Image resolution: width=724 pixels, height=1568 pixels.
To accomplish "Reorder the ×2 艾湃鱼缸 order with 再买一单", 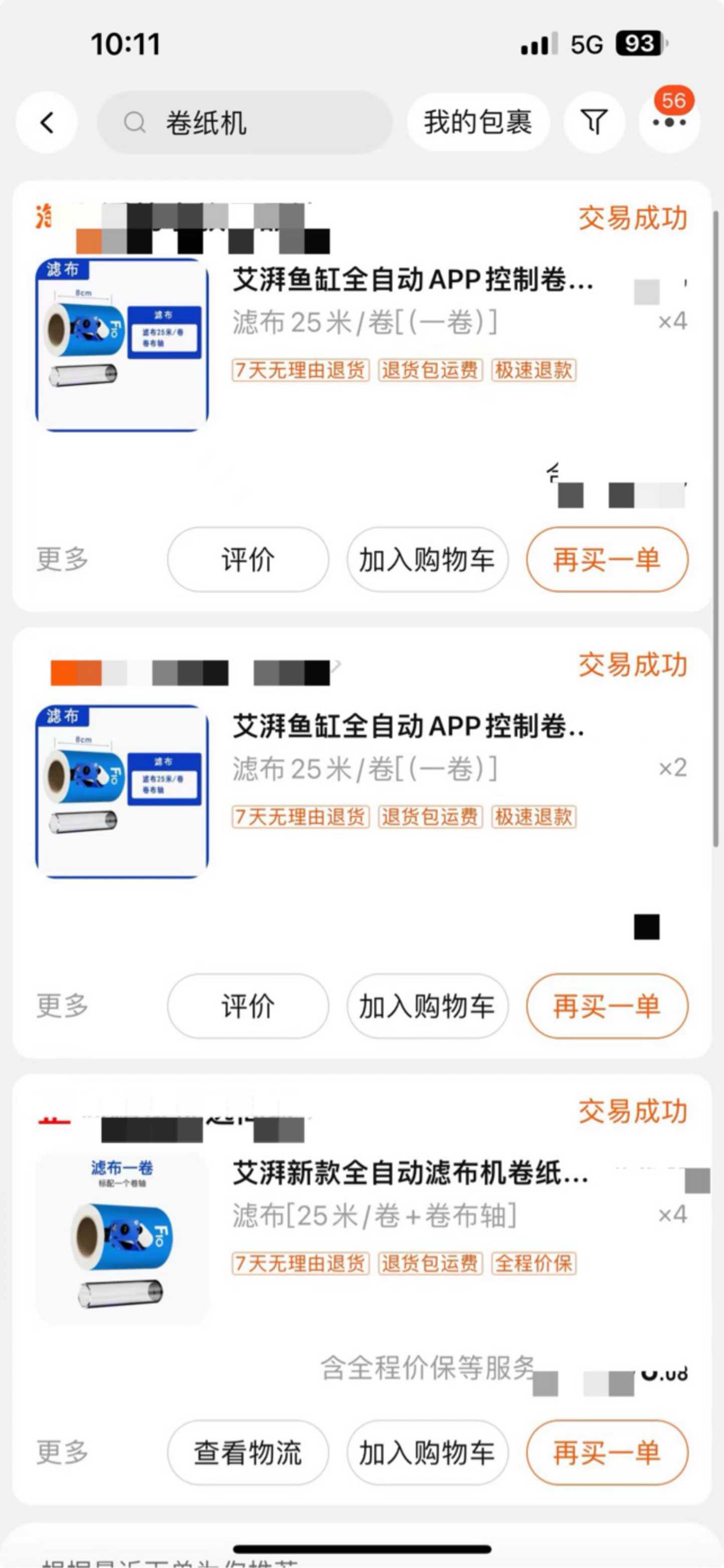I will click(x=607, y=1006).
